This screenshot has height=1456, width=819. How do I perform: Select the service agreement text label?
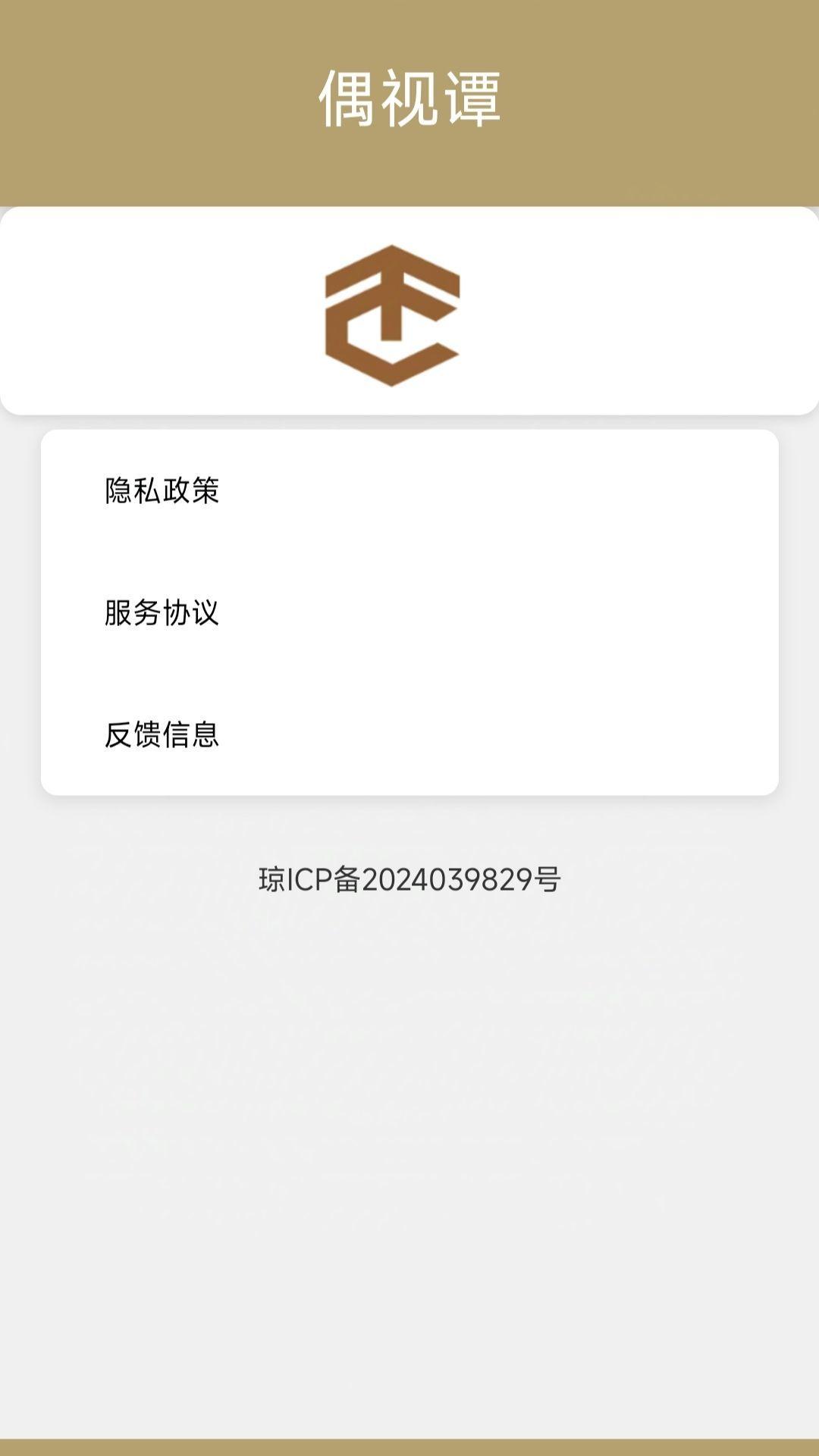[x=161, y=612]
